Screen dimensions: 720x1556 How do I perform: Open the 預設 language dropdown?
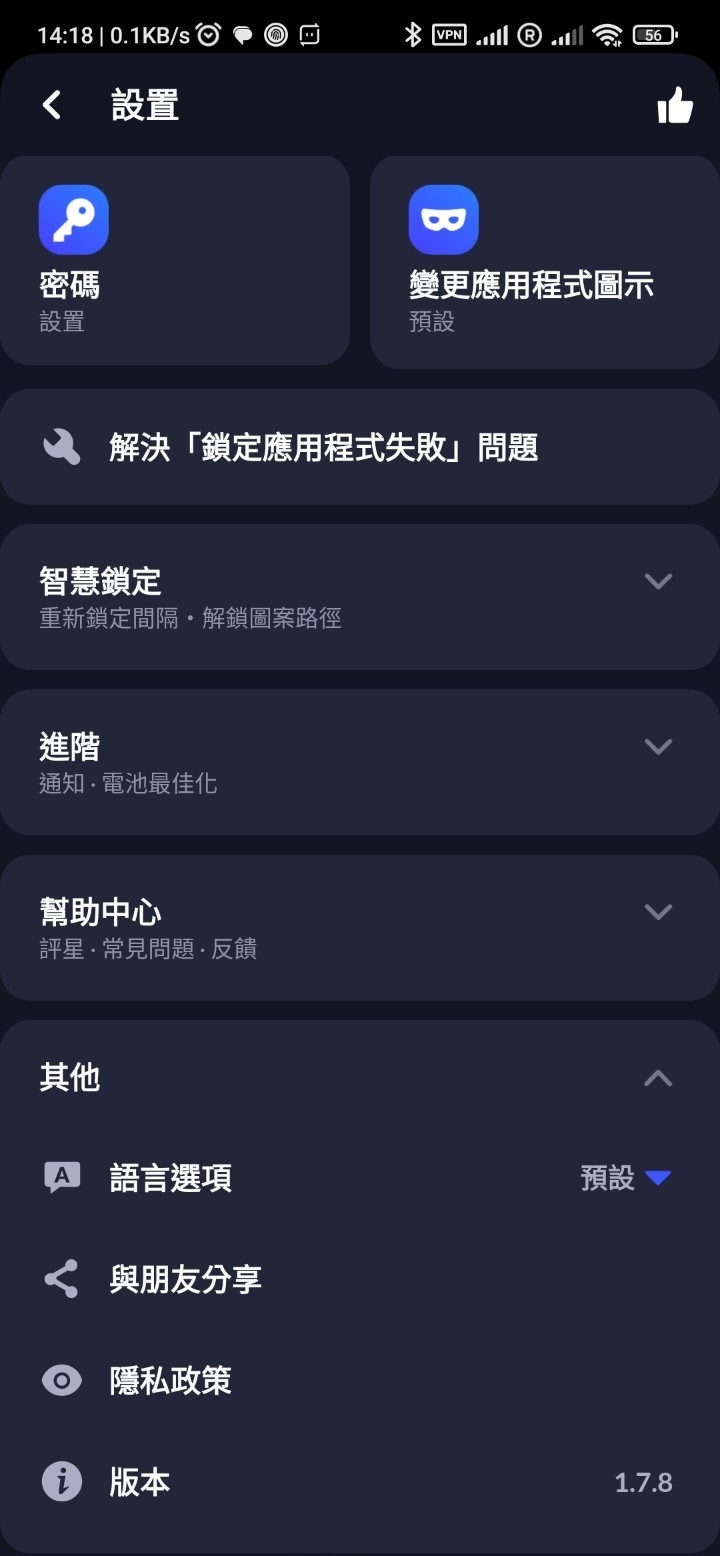pyautogui.click(x=628, y=1177)
